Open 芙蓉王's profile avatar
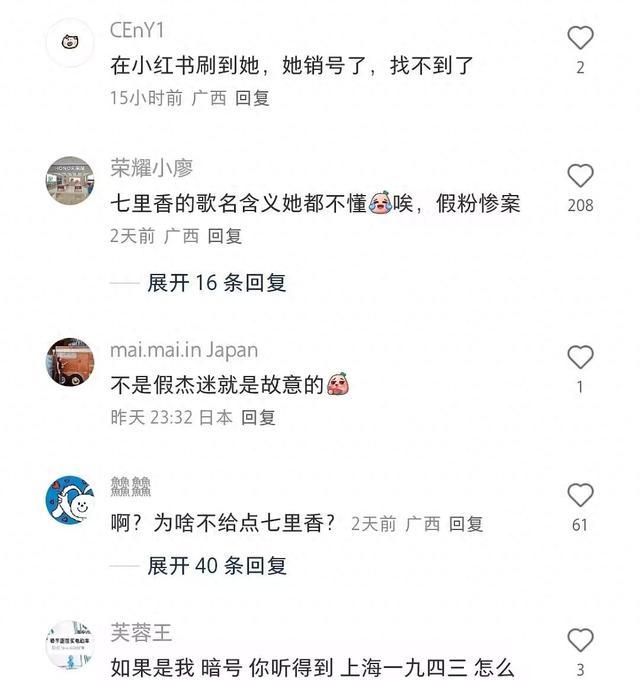Viewport: 640px width, 680px height. 70,645
